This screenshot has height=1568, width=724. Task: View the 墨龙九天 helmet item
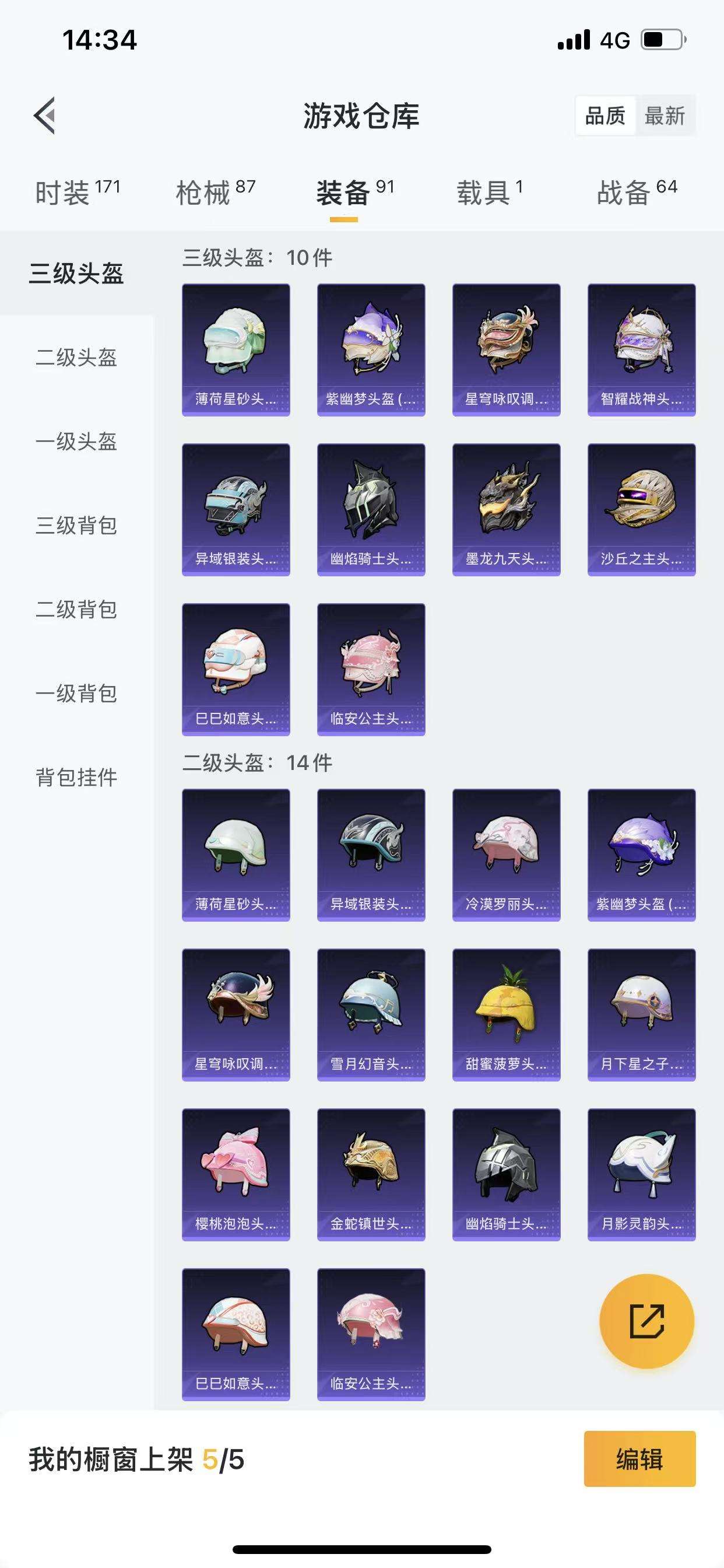pos(506,509)
